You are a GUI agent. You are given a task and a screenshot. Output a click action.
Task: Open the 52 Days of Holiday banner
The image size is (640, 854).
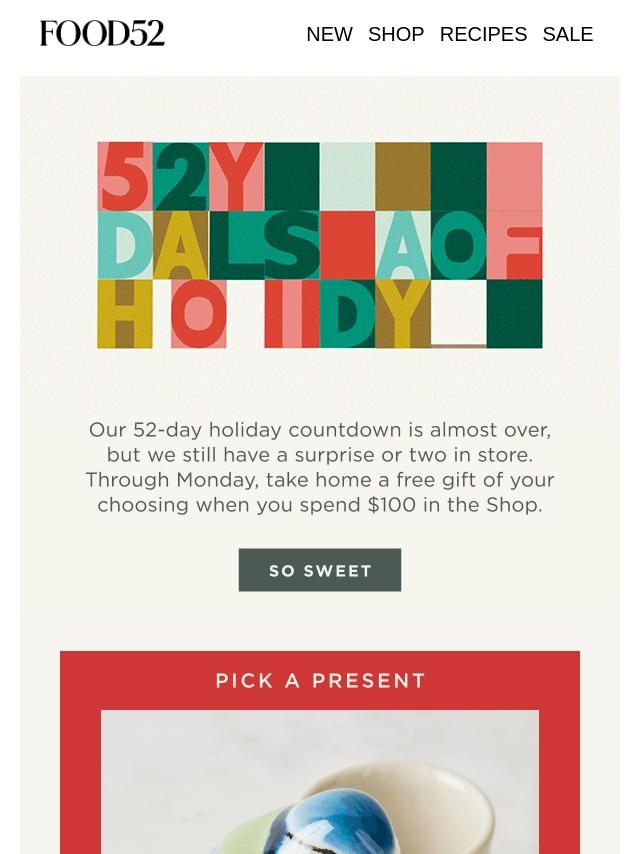click(x=320, y=245)
